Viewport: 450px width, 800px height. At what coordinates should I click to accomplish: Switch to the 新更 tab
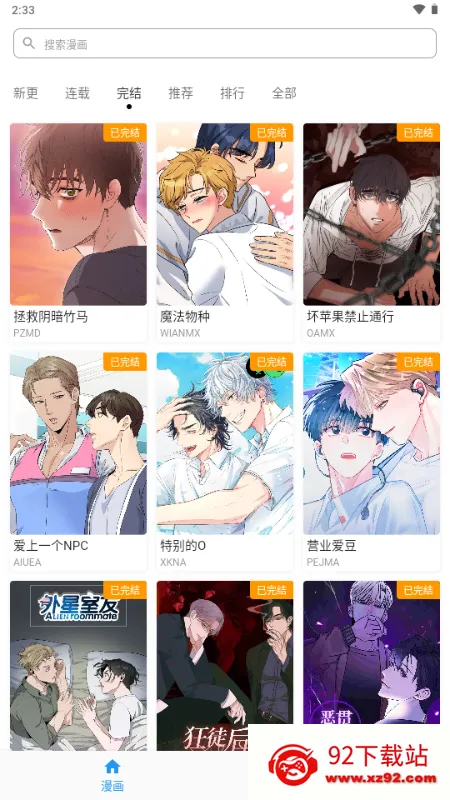tap(26, 93)
